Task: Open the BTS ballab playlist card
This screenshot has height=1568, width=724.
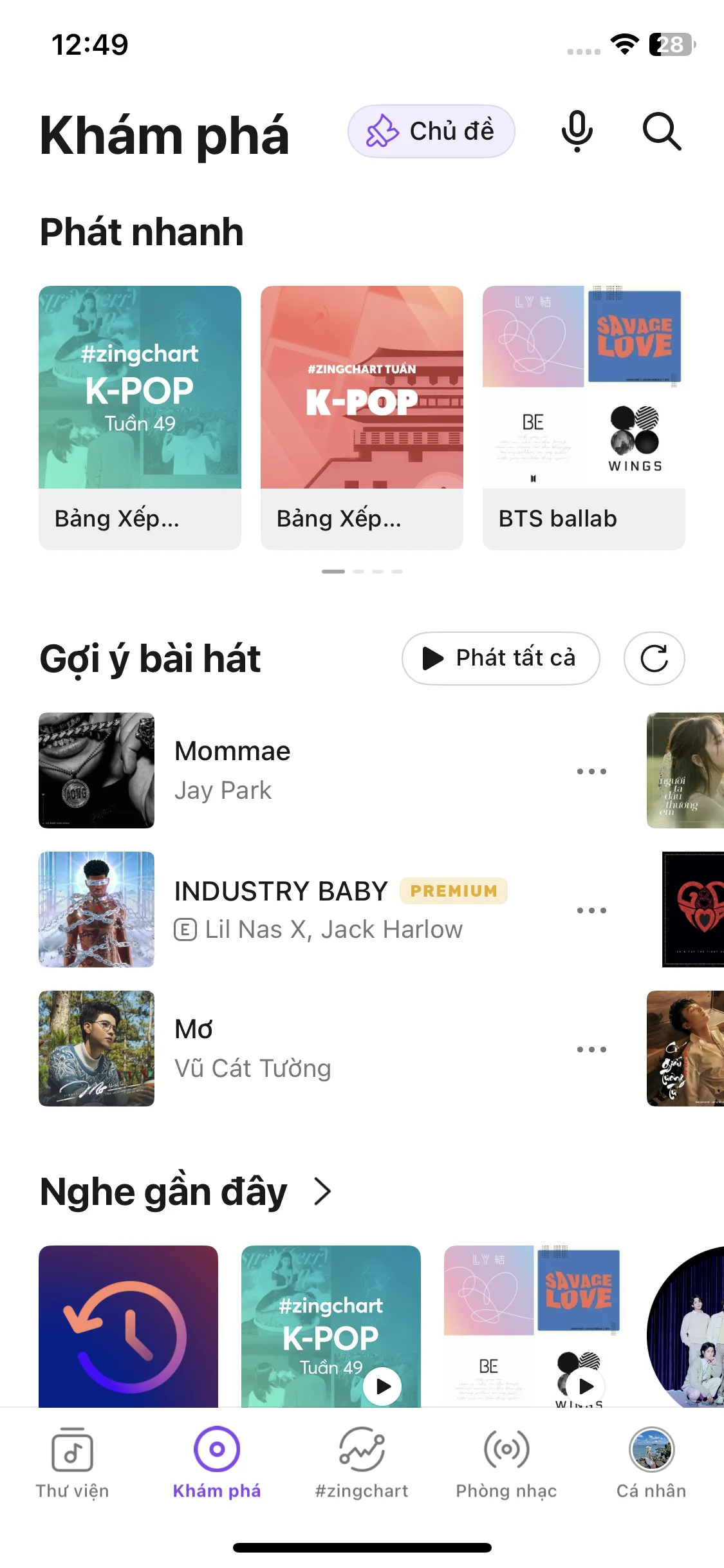Action: pos(583,417)
